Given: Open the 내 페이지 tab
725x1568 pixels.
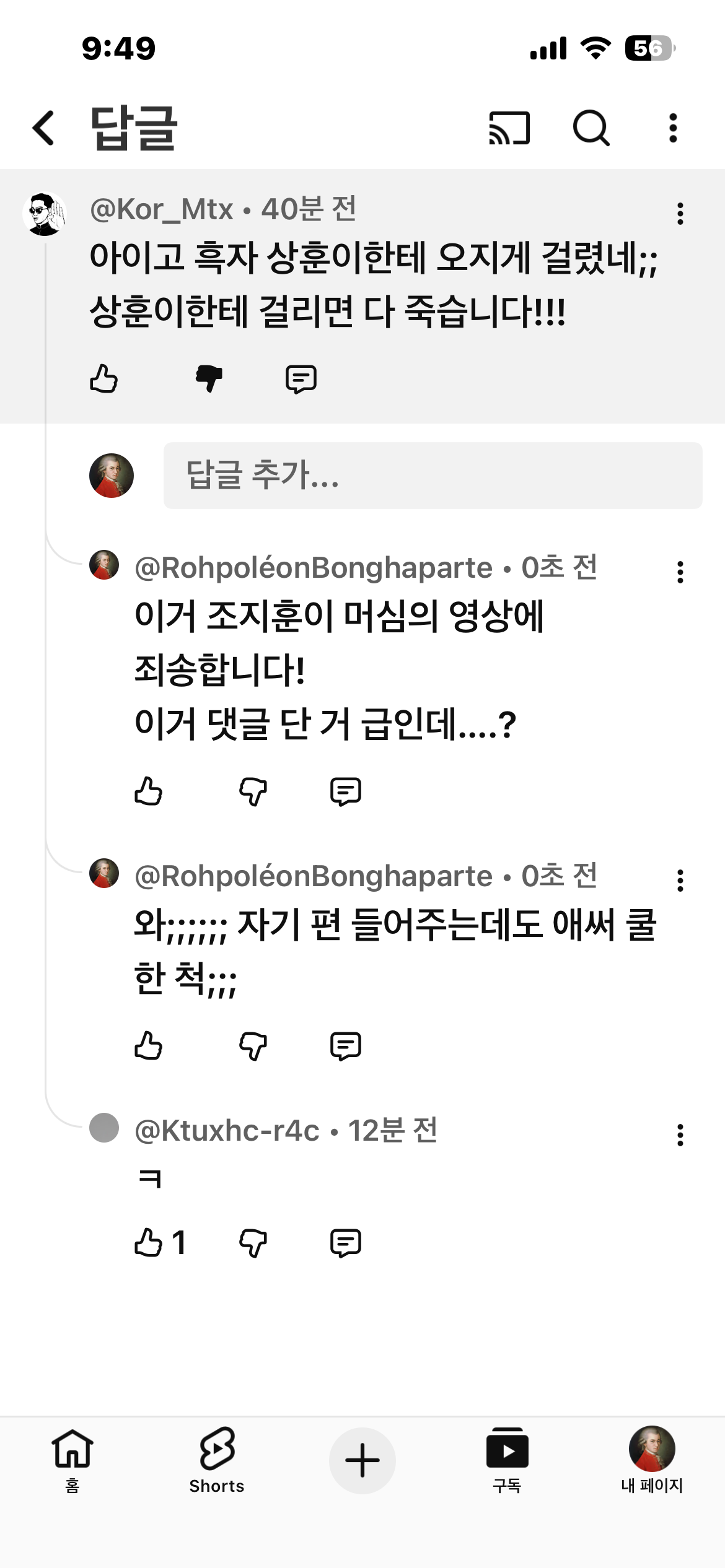Looking at the screenshot, I should click(x=652, y=1460).
